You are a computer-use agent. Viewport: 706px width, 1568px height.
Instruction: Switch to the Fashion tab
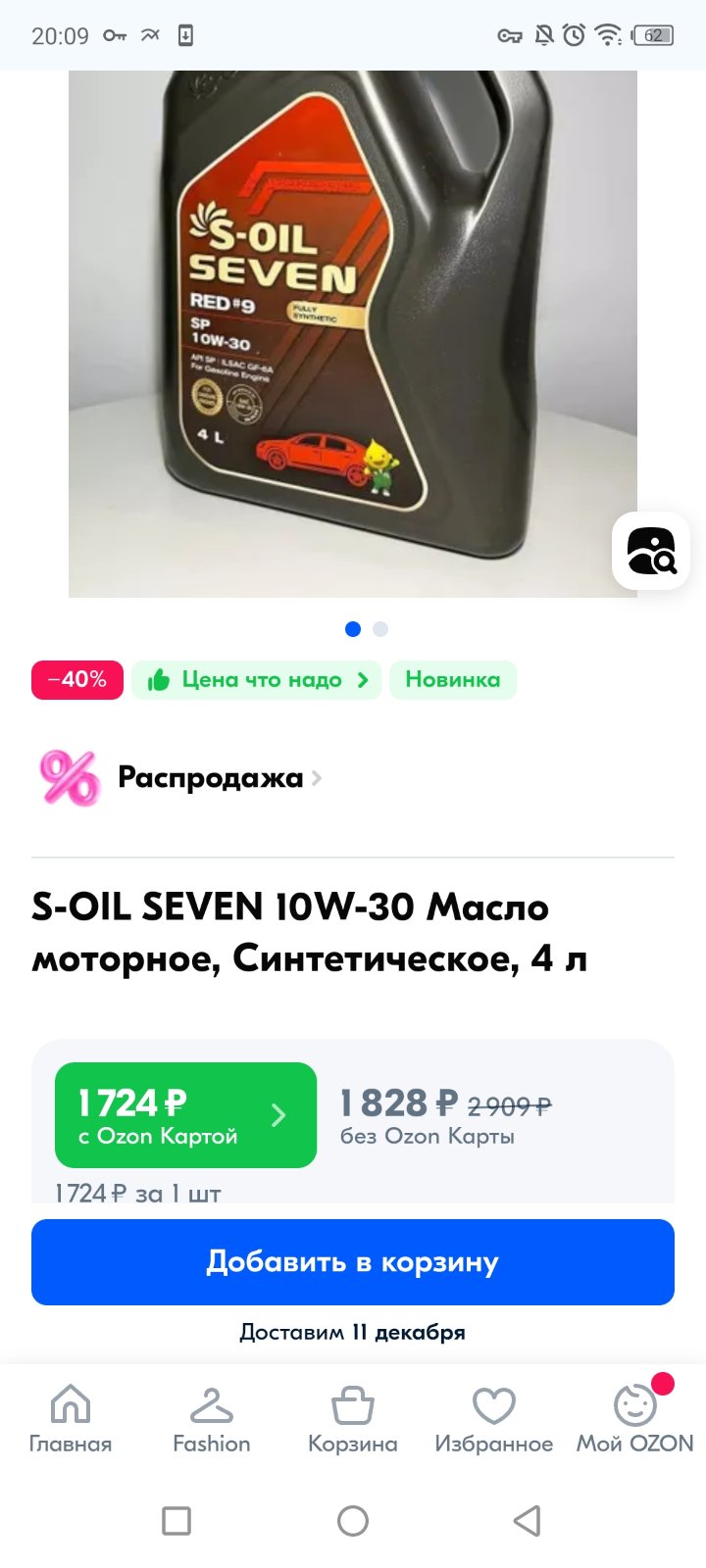[212, 1418]
